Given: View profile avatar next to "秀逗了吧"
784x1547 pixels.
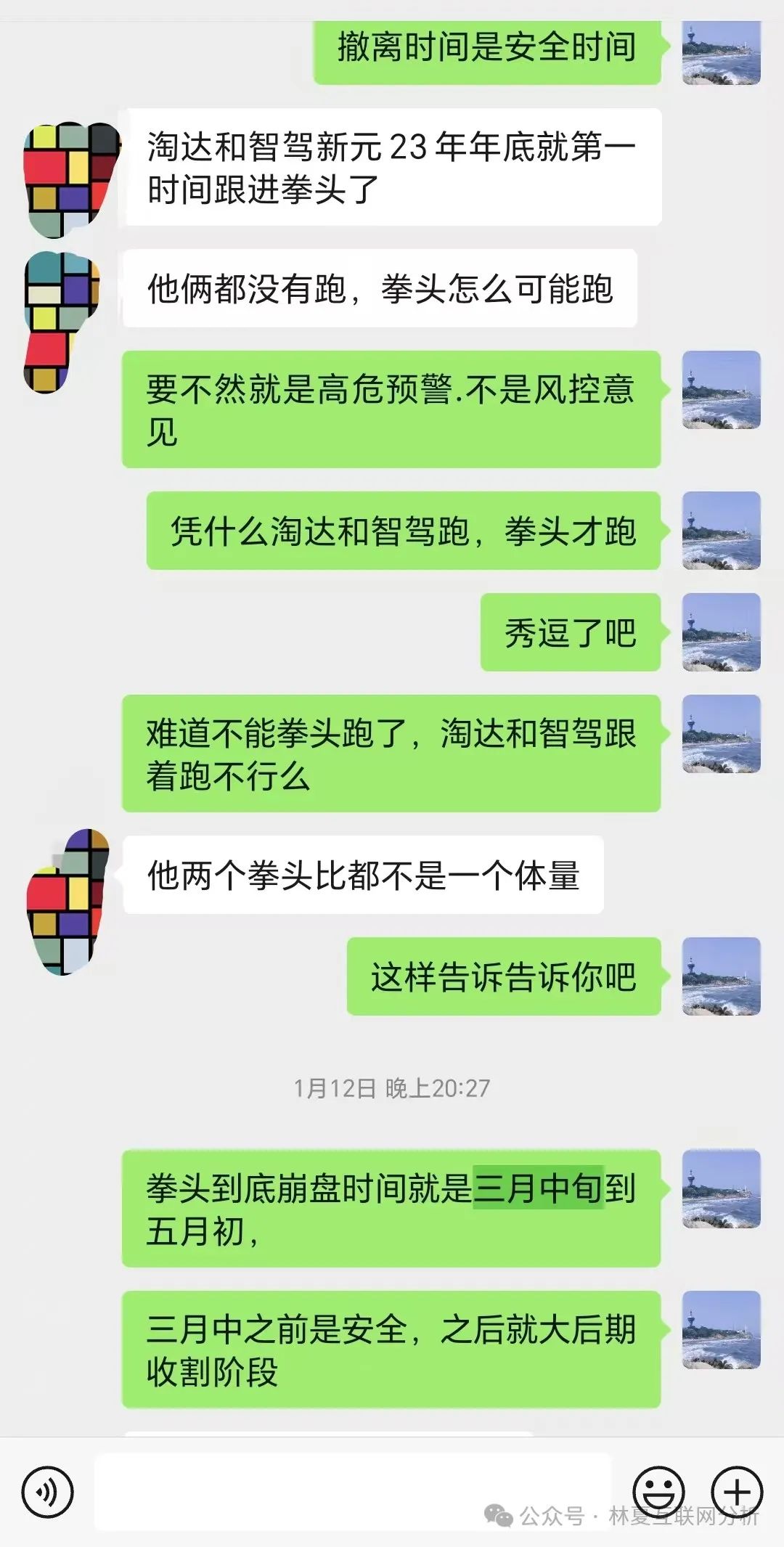Looking at the screenshot, I should pos(722,632).
